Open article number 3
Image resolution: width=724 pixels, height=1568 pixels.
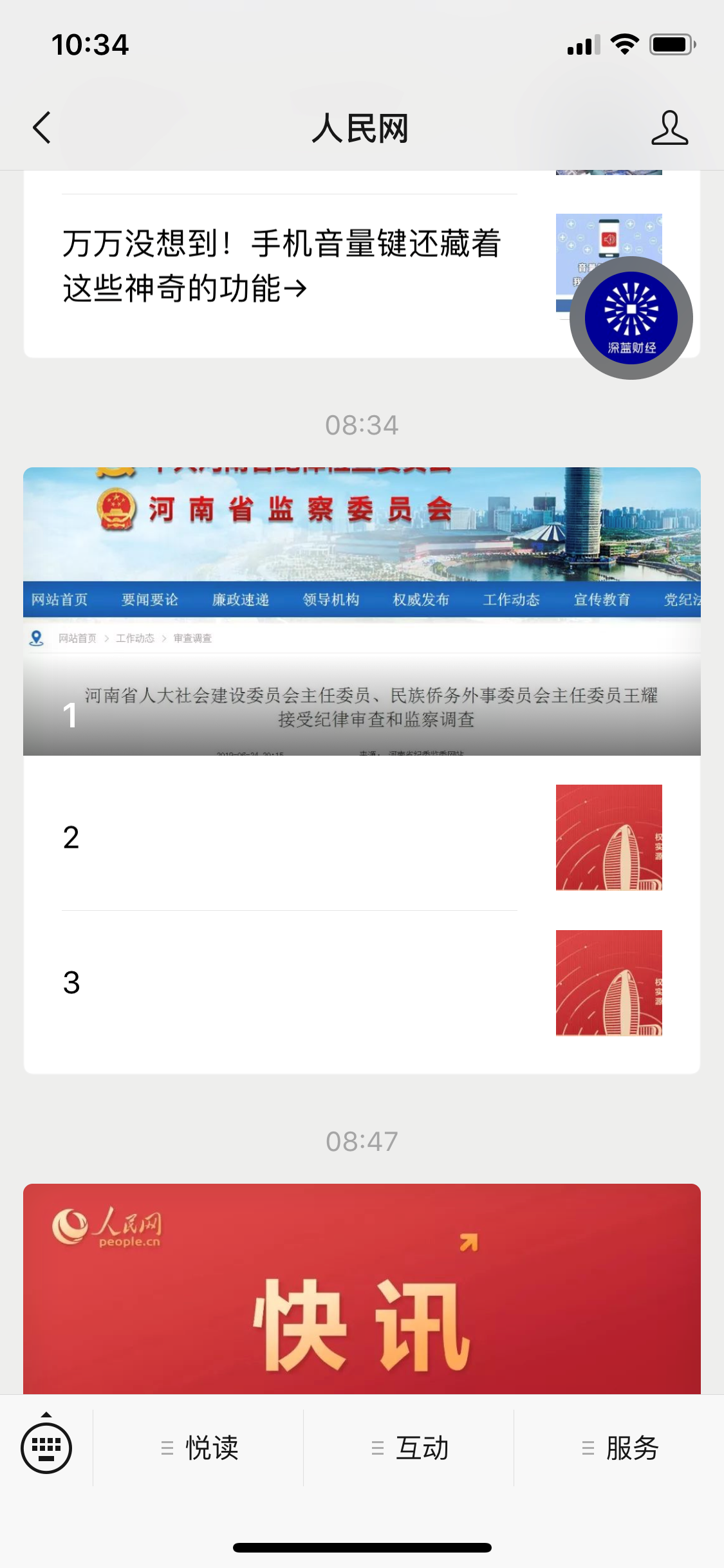[362, 983]
